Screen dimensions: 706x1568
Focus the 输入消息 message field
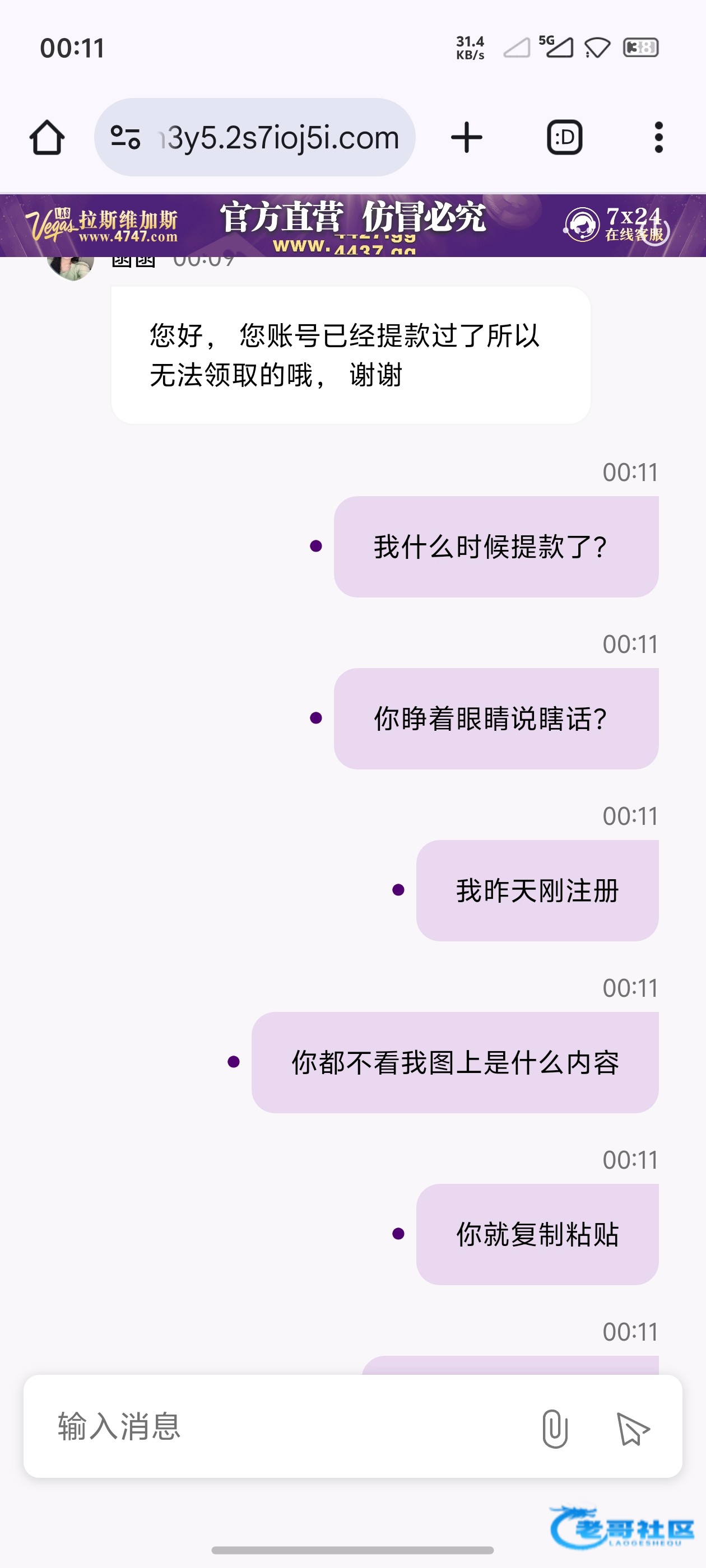click(x=274, y=1426)
